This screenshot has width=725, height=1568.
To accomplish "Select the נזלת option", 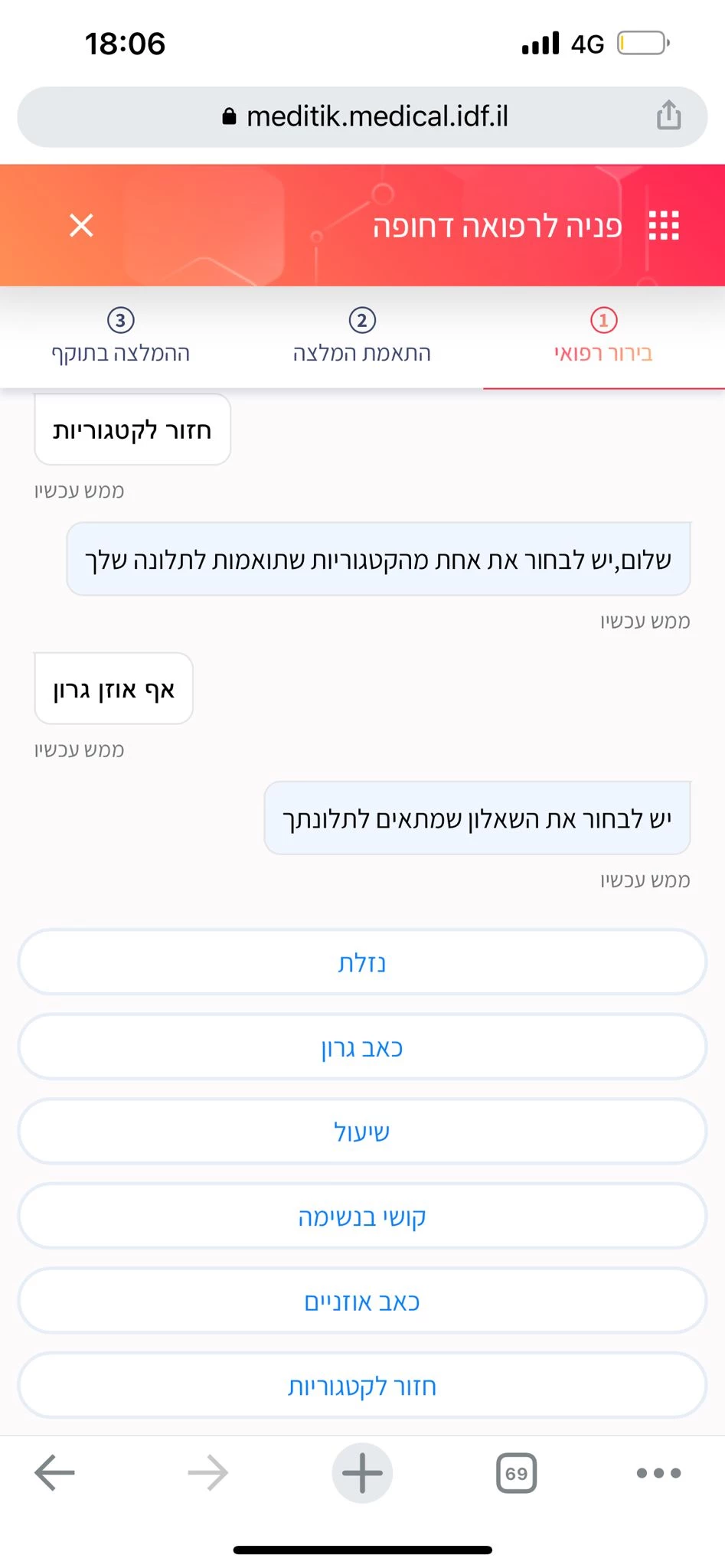I will [x=362, y=962].
